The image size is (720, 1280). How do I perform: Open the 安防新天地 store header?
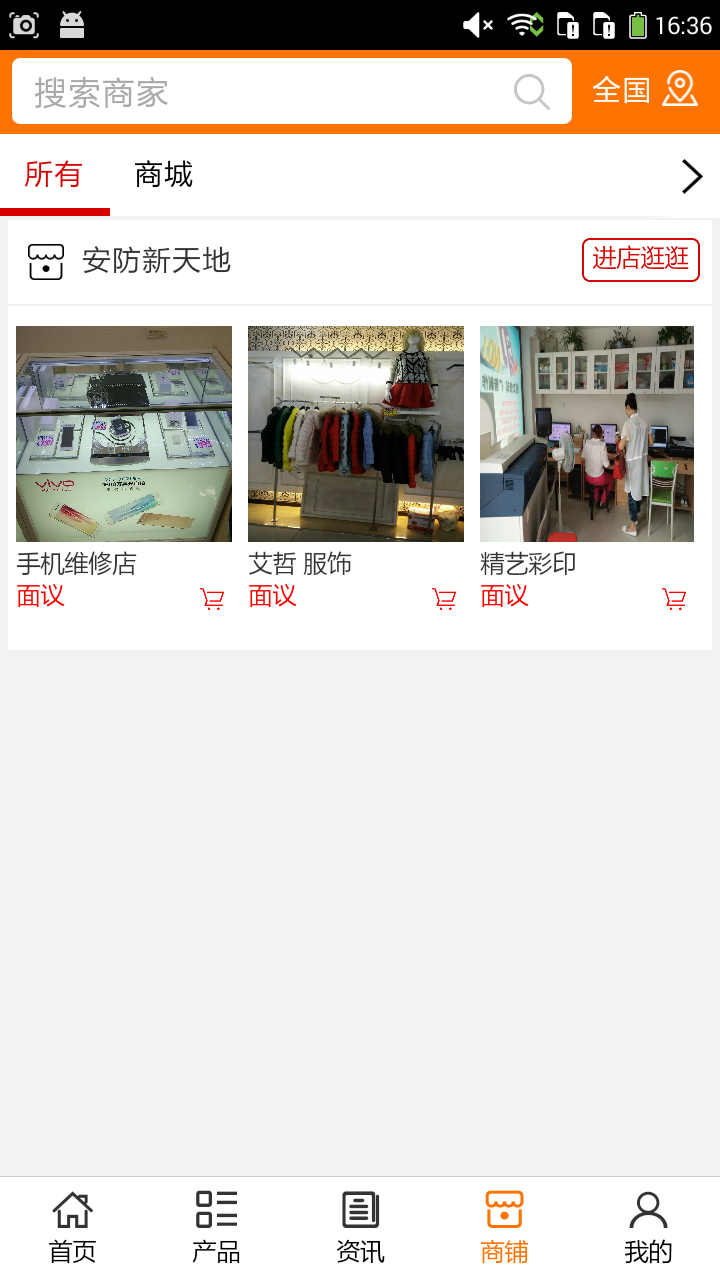[x=156, y=261]
